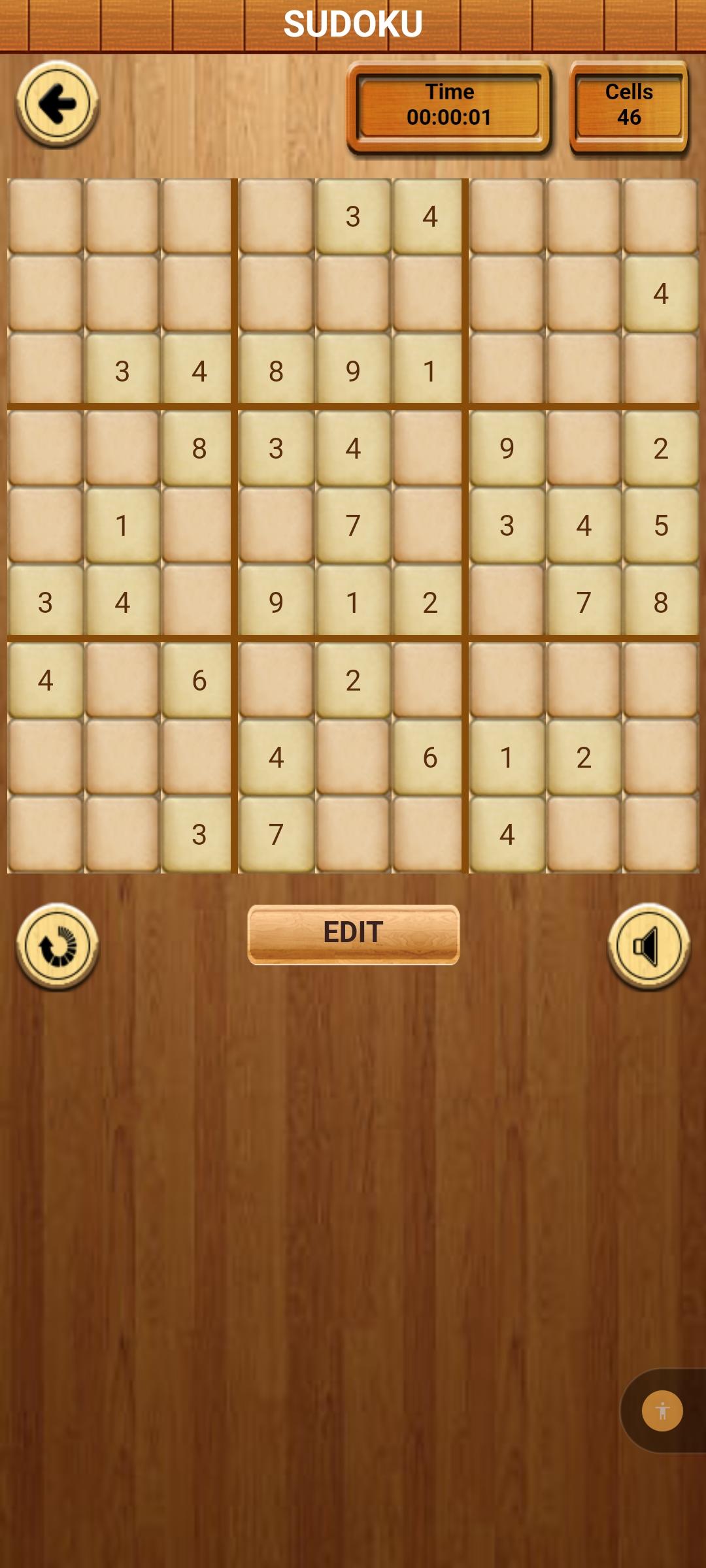The width and height of the screenshot is (706, 1568).
Task: Select the empty cell between 9 and 2
Action: click(x=584, y=448)
